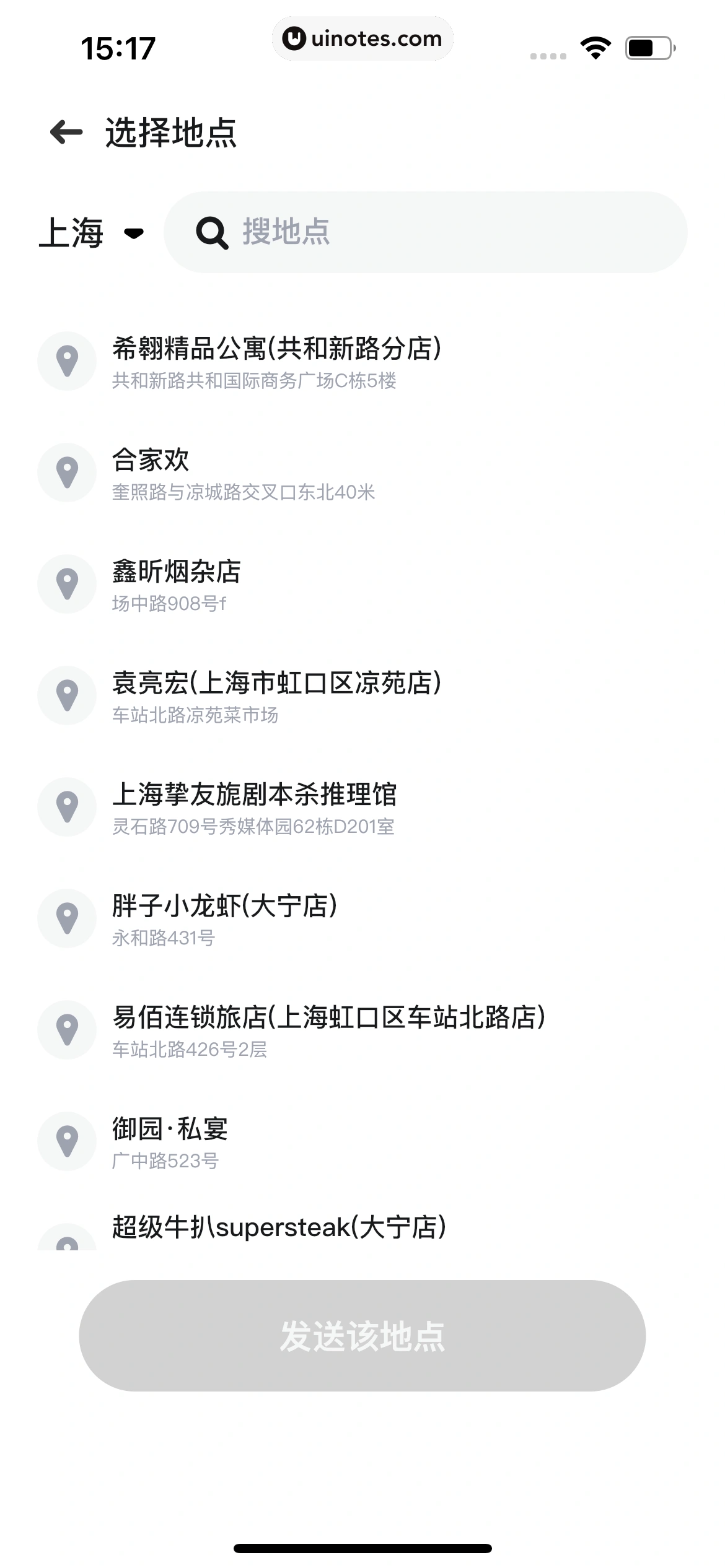Click the magnifier icon in the search bar

213,234
